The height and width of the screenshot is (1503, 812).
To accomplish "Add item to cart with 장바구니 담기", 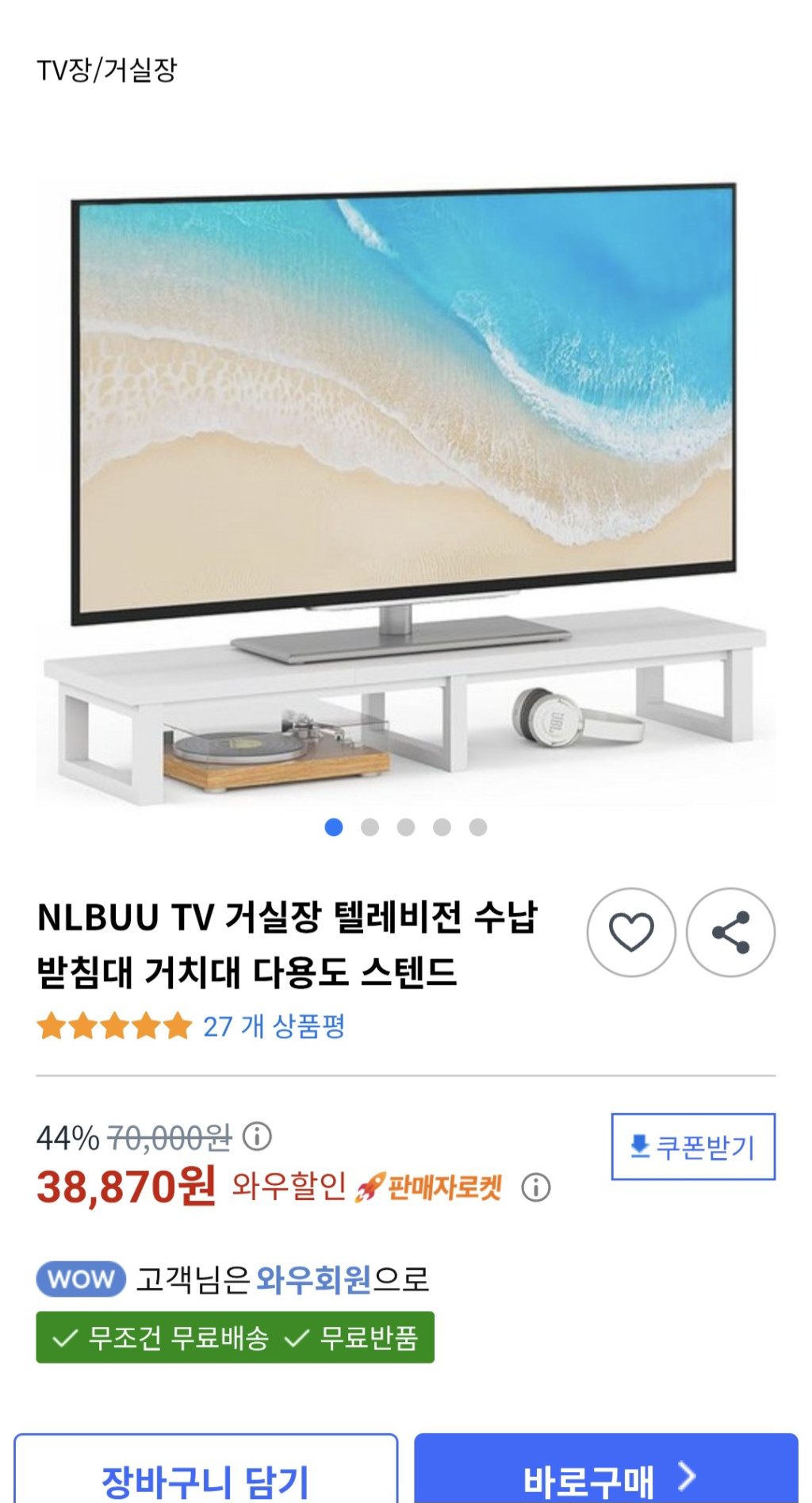I will [x=205, y=1477].
